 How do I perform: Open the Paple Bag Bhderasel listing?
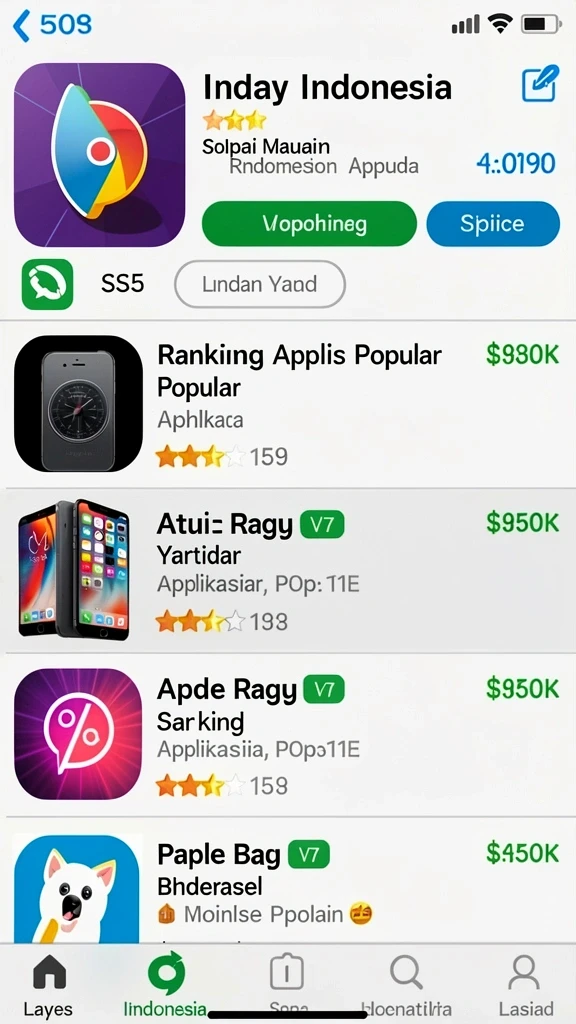tap(288, 881)
